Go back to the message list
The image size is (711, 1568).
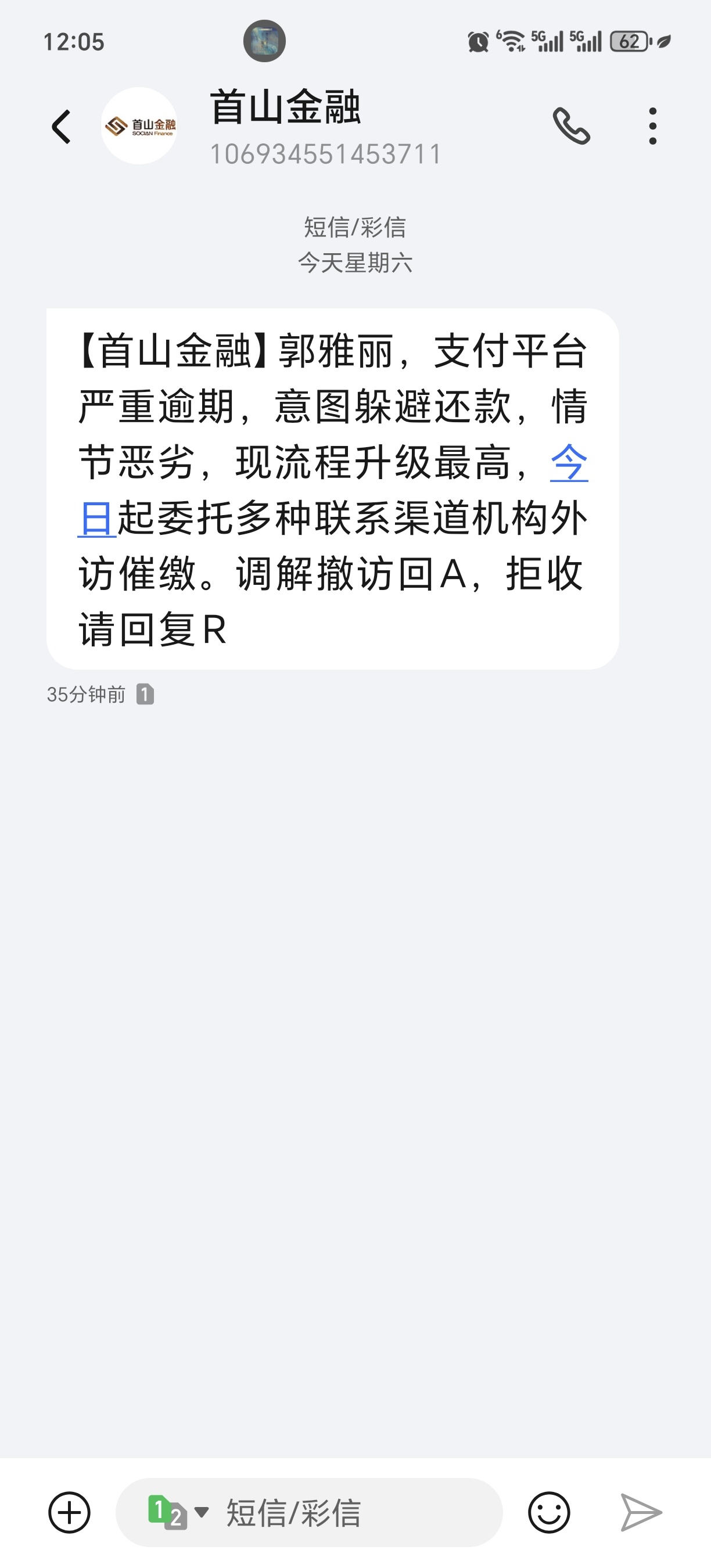tap(61, 127)
